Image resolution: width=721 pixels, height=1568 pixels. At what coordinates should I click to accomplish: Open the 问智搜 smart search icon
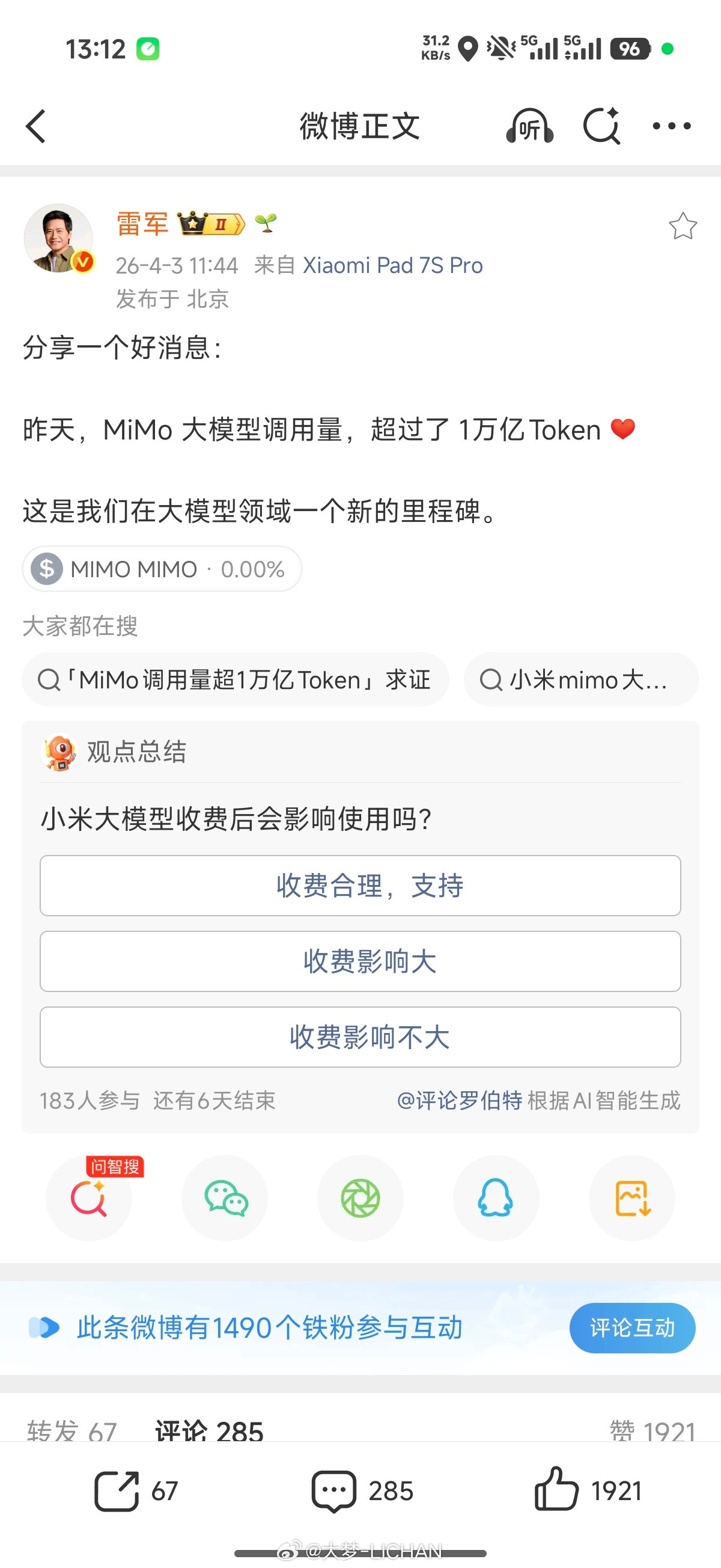click(89, 1198)
